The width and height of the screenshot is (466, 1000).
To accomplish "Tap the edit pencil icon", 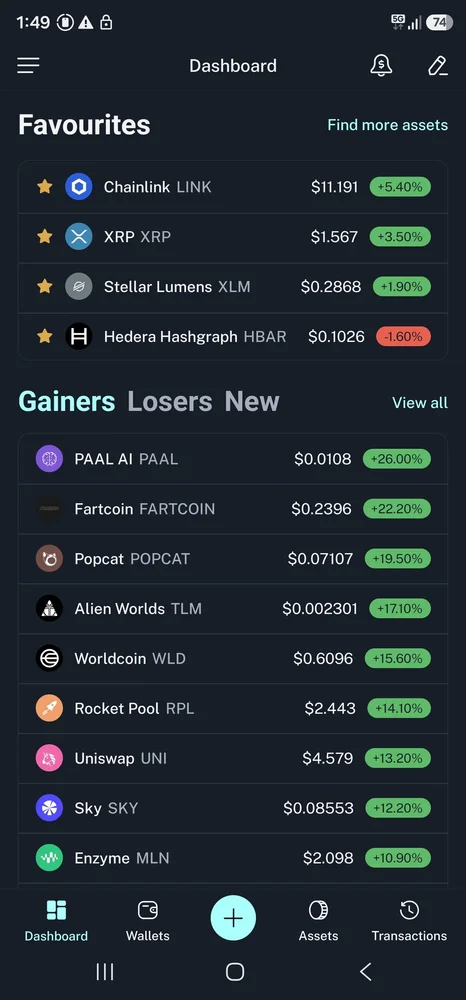I will [437, 65].
